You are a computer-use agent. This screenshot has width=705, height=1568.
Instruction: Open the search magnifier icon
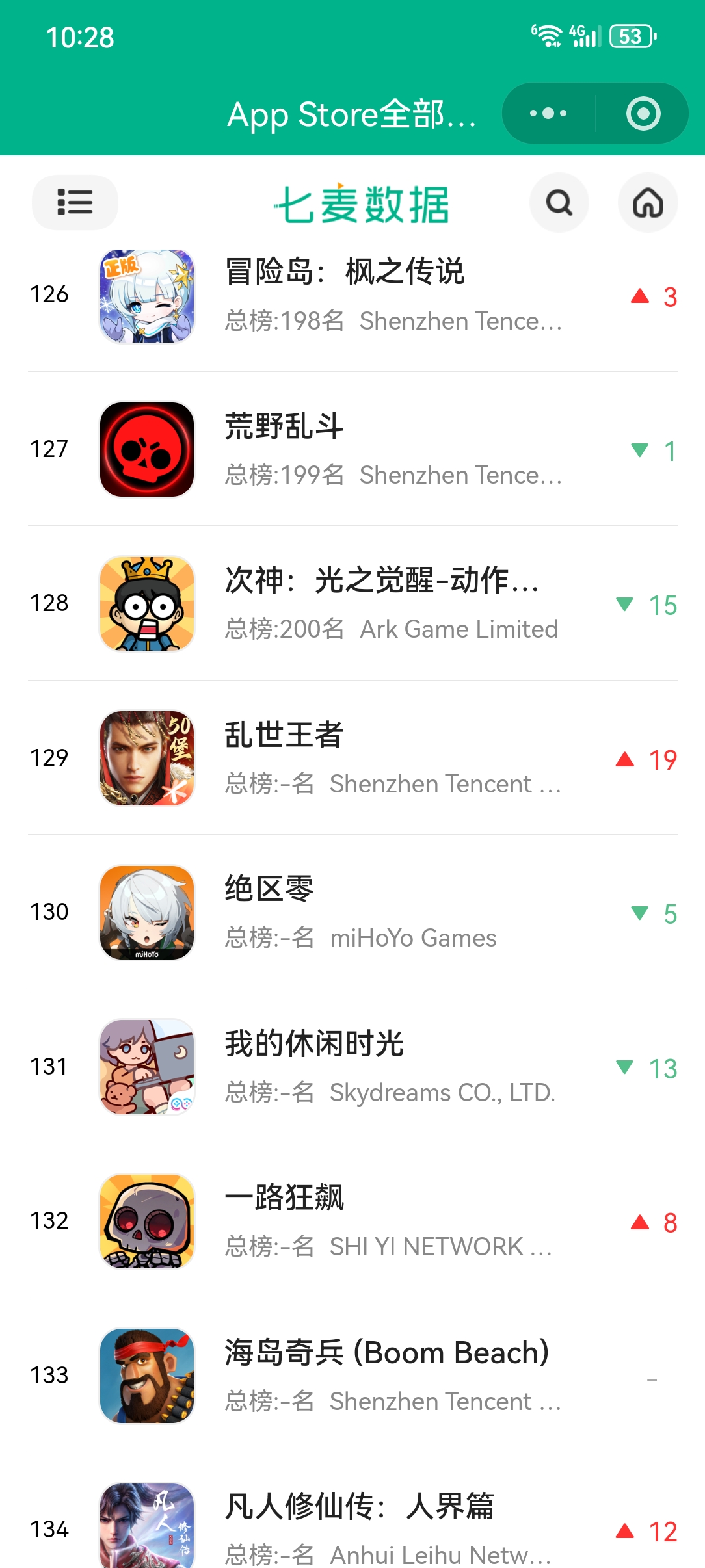coord(559,203)
